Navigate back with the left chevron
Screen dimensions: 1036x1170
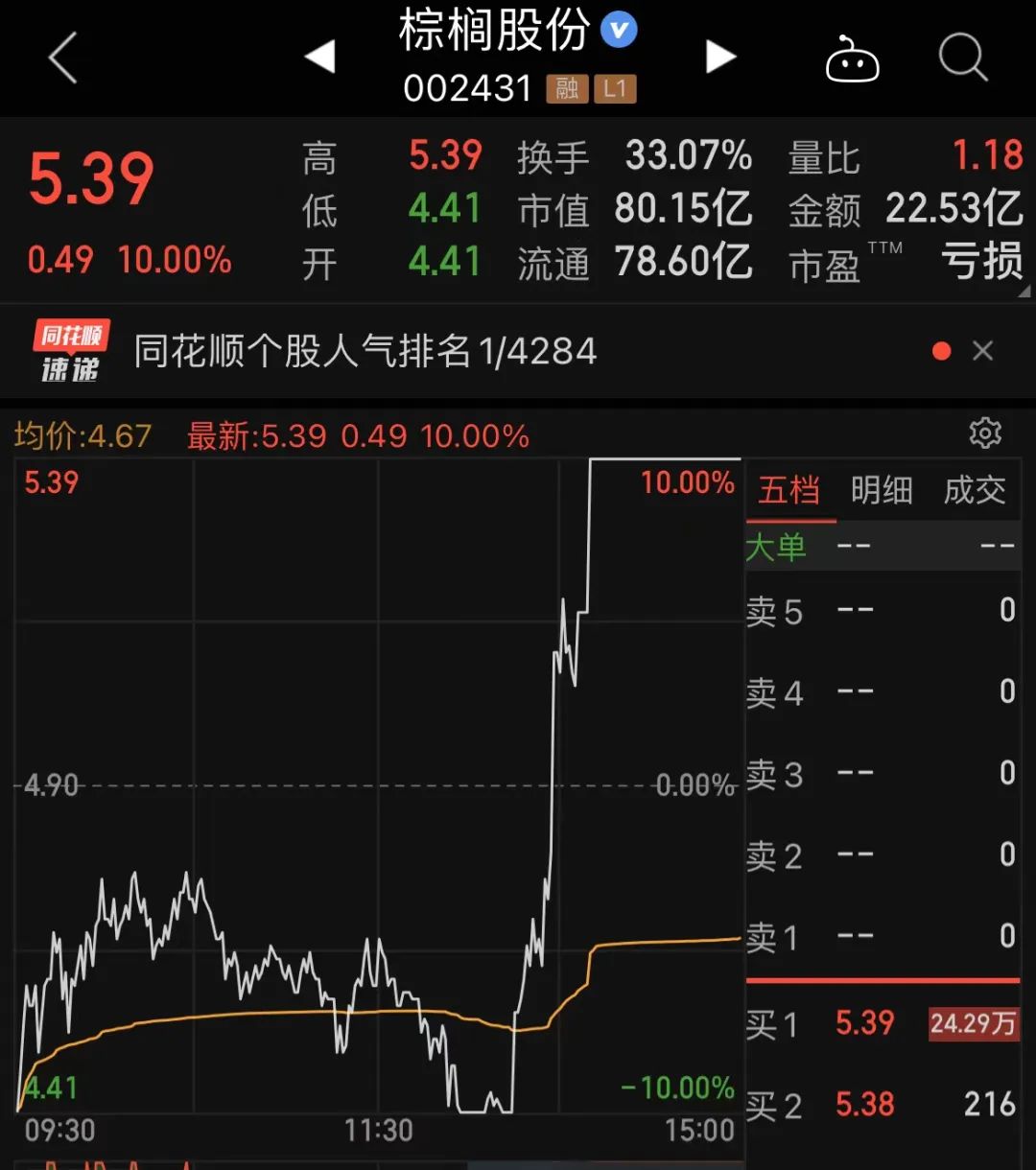(63, 58)
